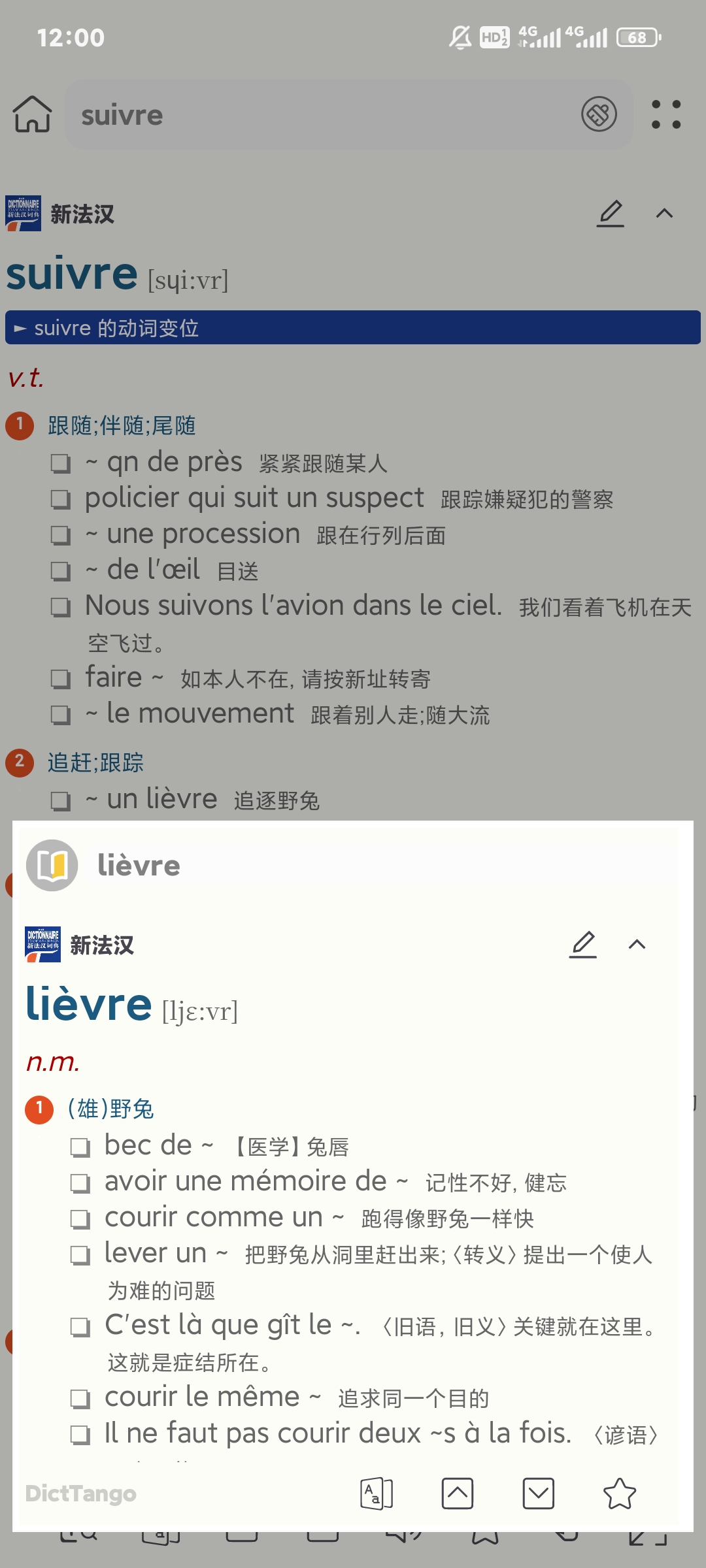Jump to the next popup entry with down arrow
Viewport: 706px width, 1568px height.
pyautogui.click(x=539, y=1494)
